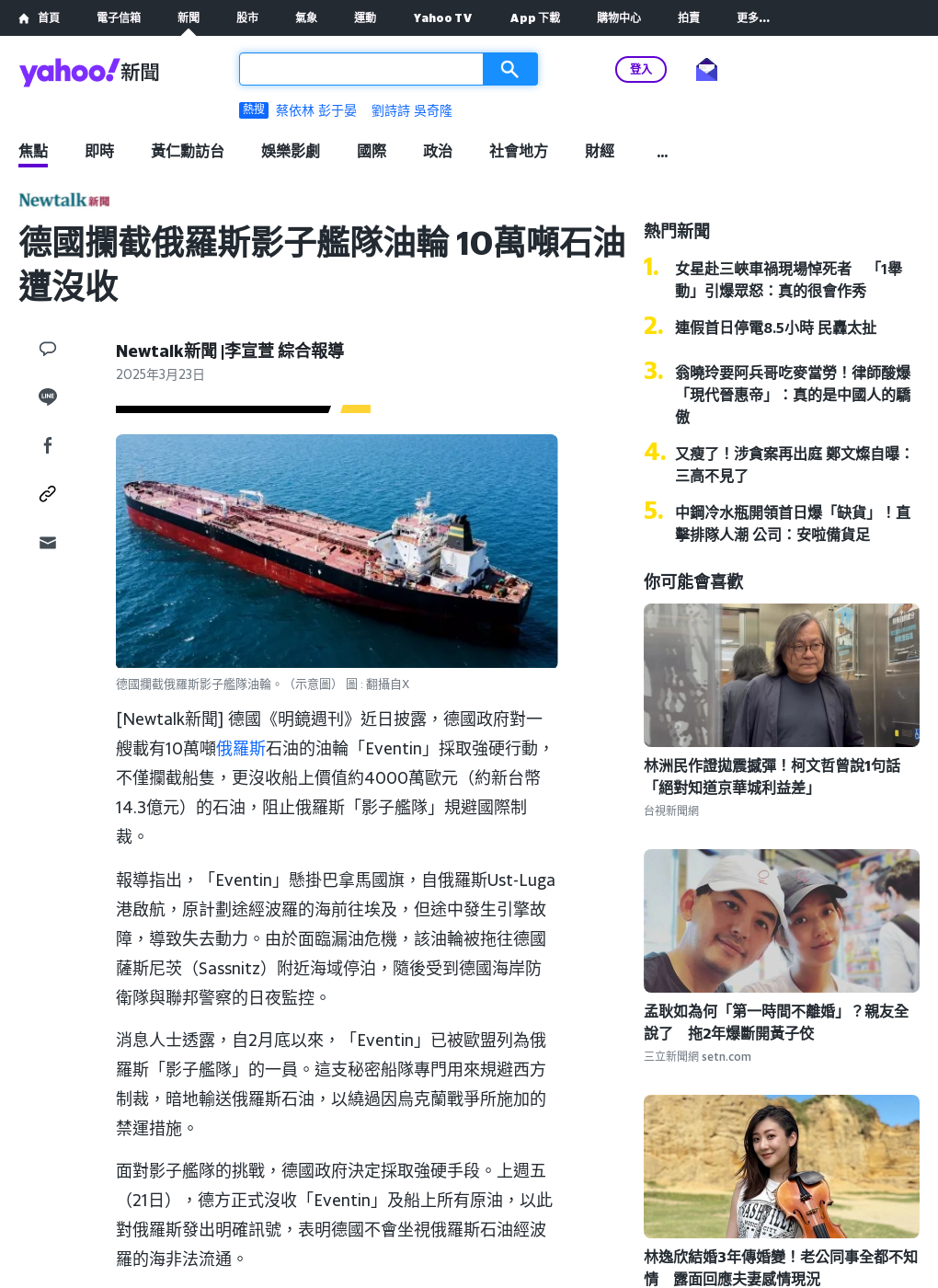Focus the Yahoo search text field
This screenshot has height=1288, width=938.
(360, 69)
